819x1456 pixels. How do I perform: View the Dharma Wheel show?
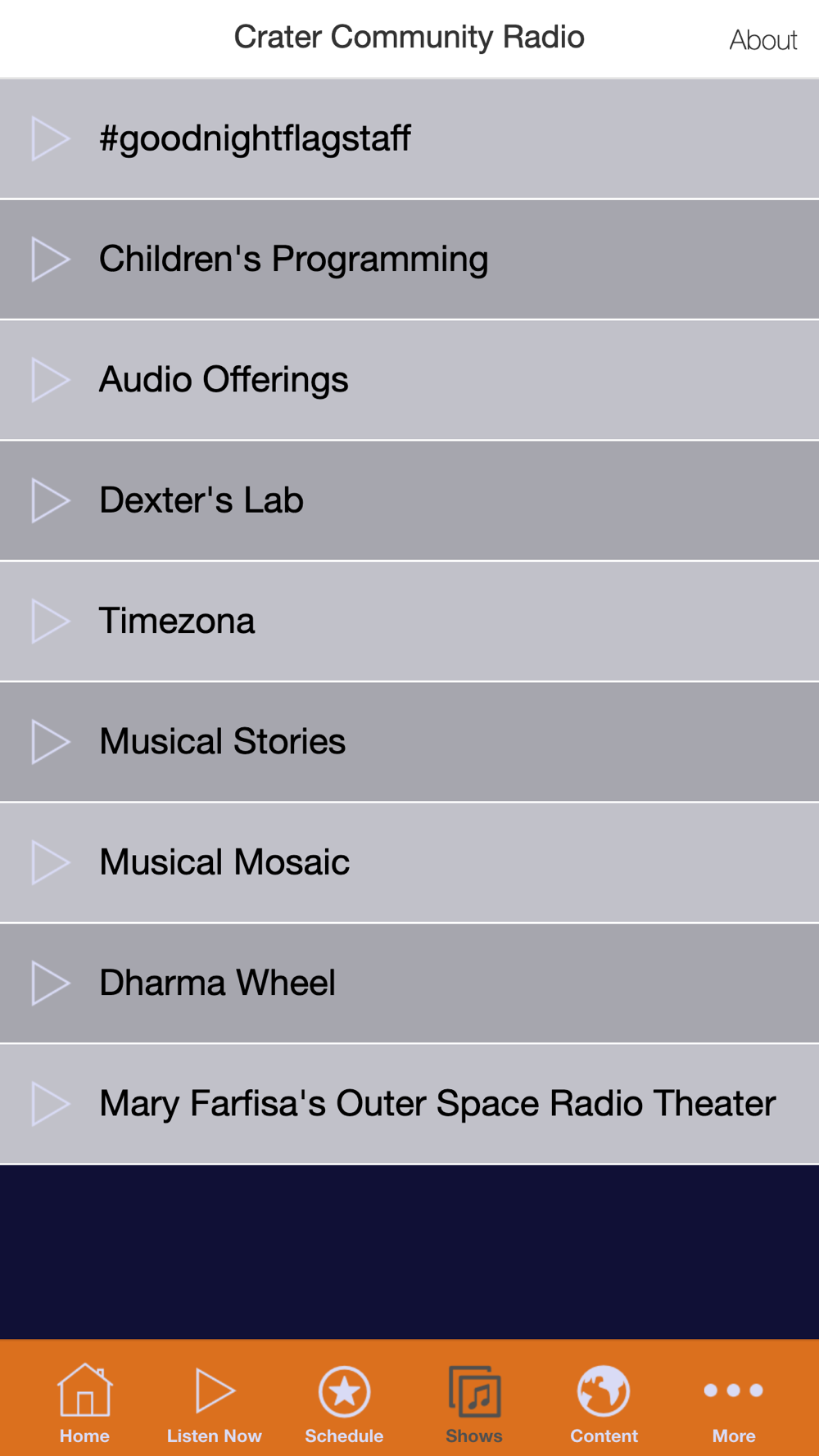(x=409, y=983)
